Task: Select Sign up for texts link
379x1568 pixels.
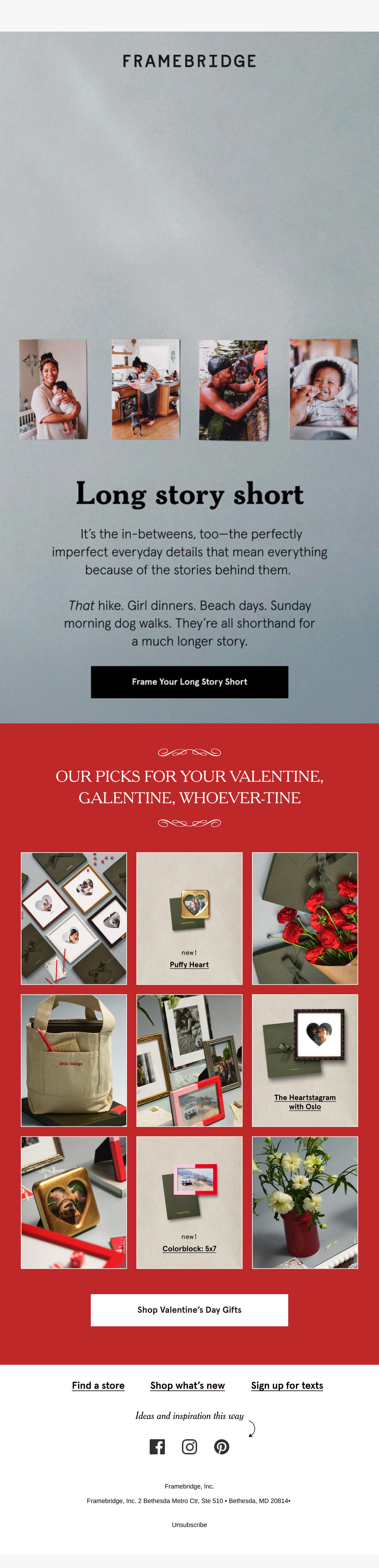Action: pos(287,1385)
